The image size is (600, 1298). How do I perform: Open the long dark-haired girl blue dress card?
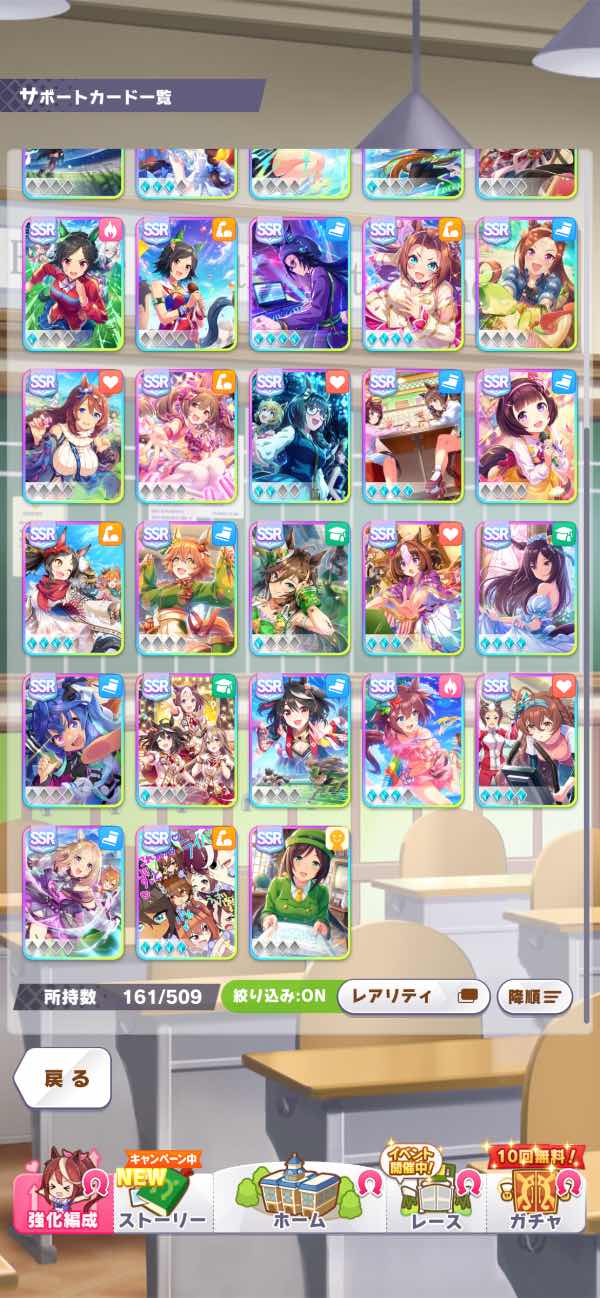pyautogui.click(x=526, y=588)
